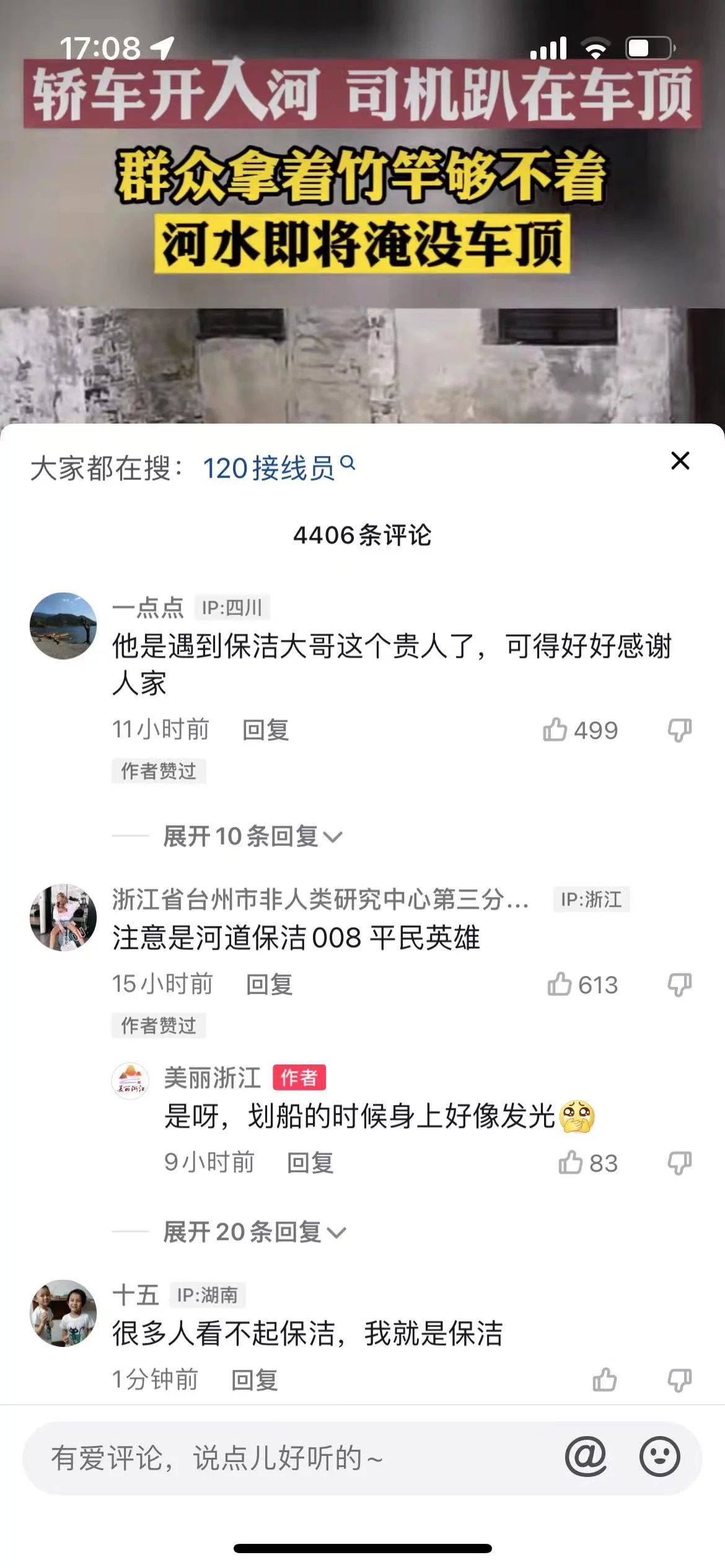
Task: Expand 展开20条回复 thread
Action: pyautogui.click(x=254, y=1232)
